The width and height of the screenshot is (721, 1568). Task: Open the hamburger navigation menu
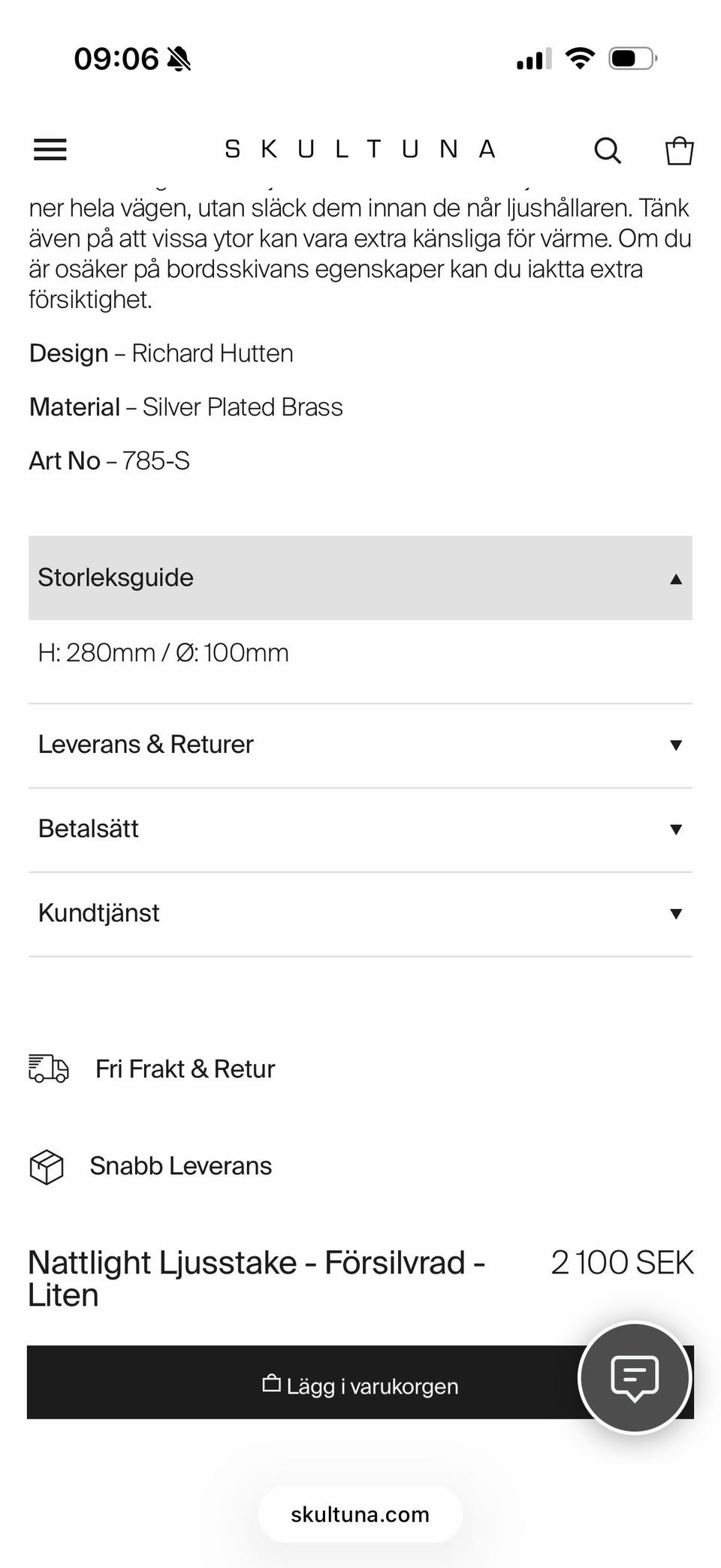click(50, 150)
